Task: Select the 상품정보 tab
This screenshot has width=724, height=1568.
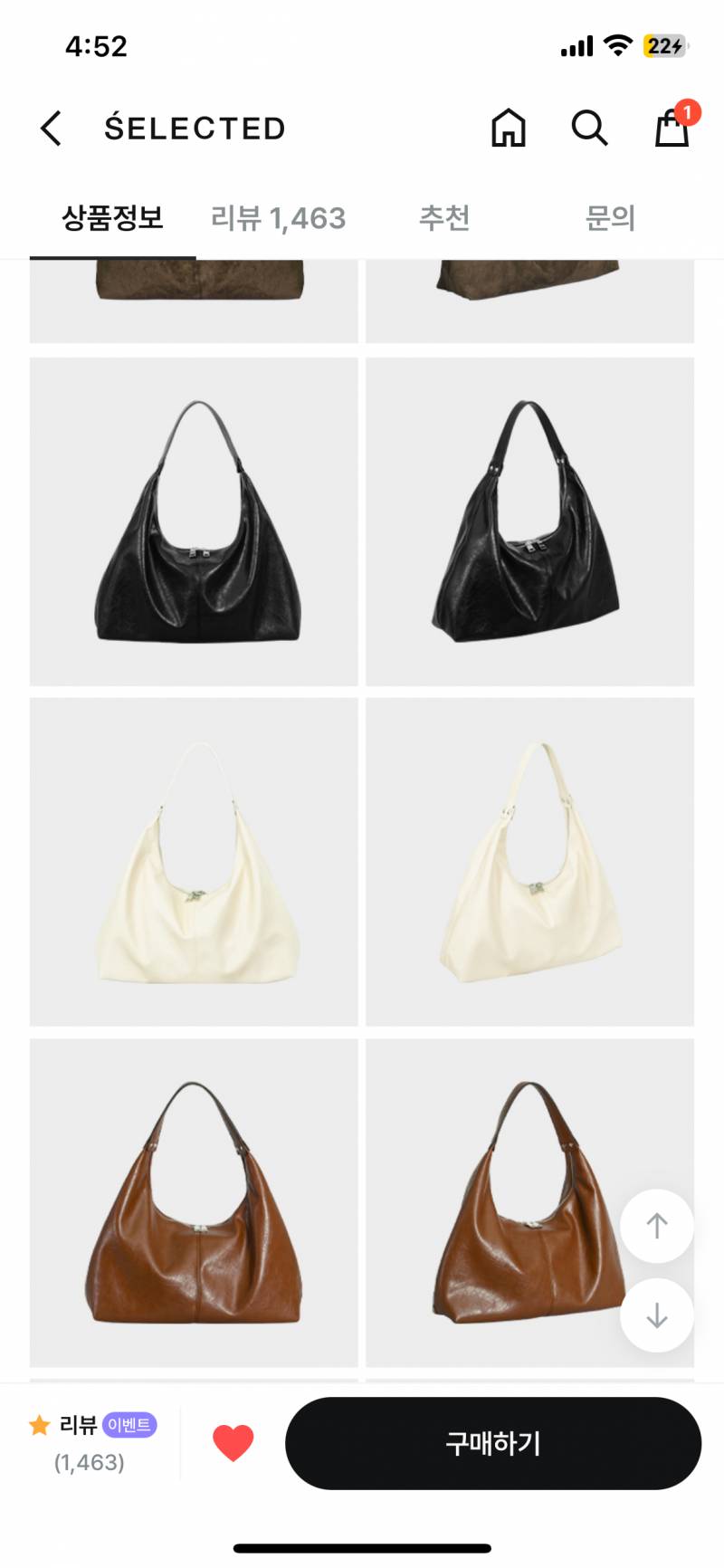Action: pyautogui.click(x=112, y=218)
